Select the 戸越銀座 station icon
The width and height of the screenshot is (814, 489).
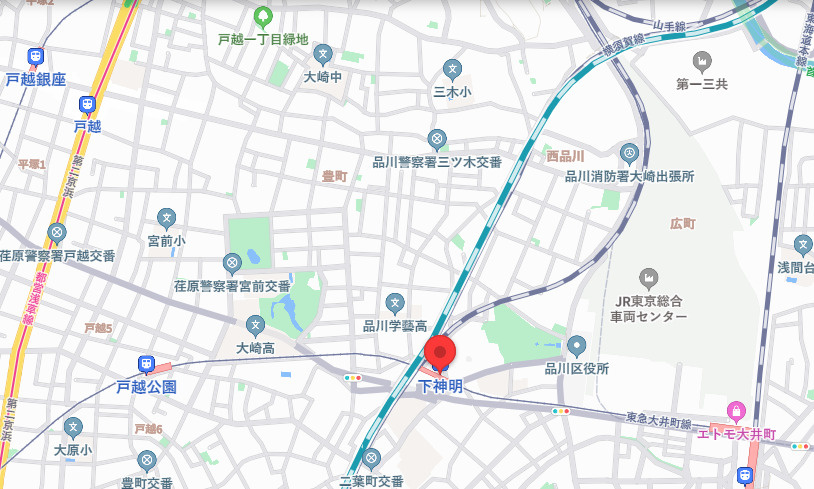pyautogui.click(x=35, y=57)
